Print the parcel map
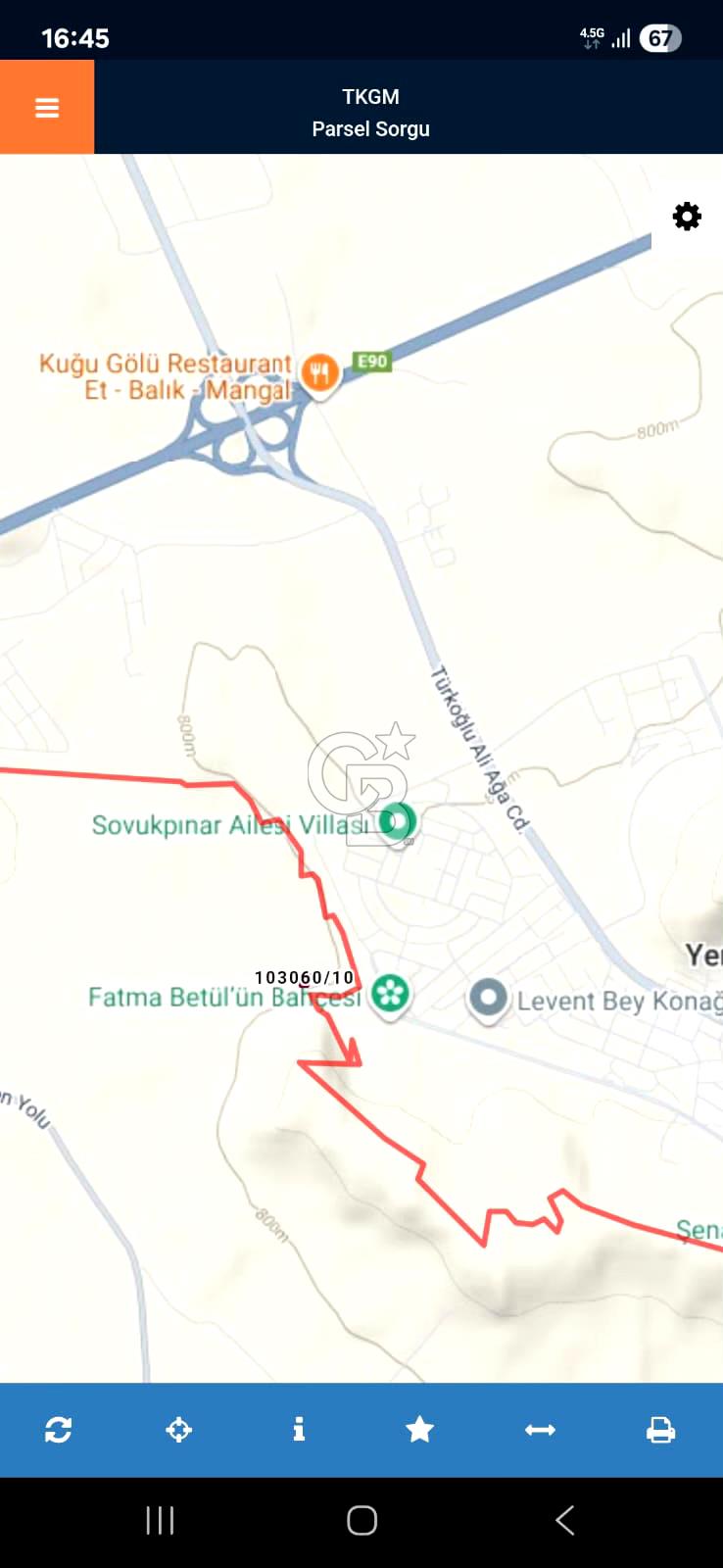Image resolution: width=723 pixels, height=1568 pixels. point(660,1430)
